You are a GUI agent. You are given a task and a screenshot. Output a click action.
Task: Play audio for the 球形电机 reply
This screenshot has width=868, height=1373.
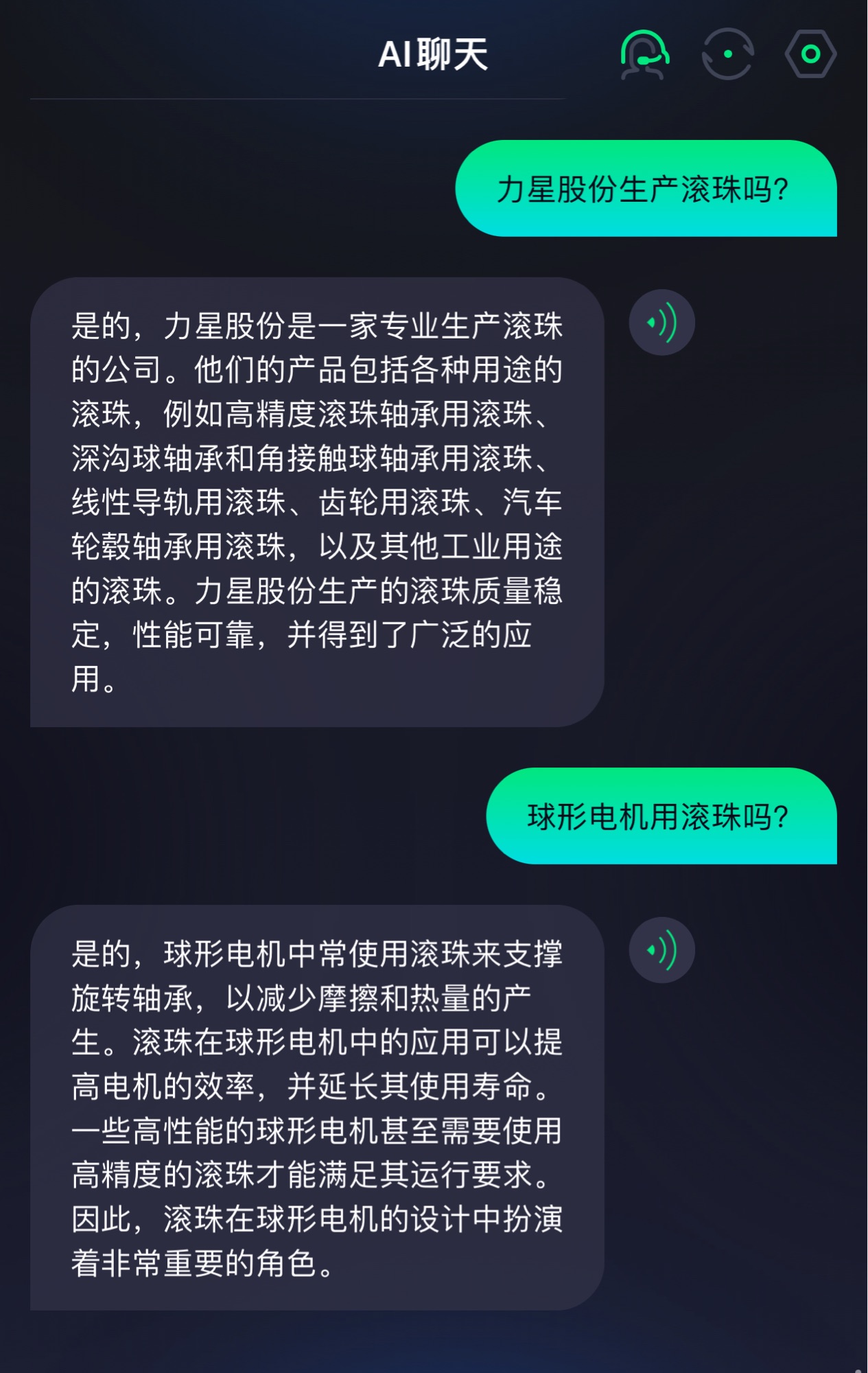661,950
